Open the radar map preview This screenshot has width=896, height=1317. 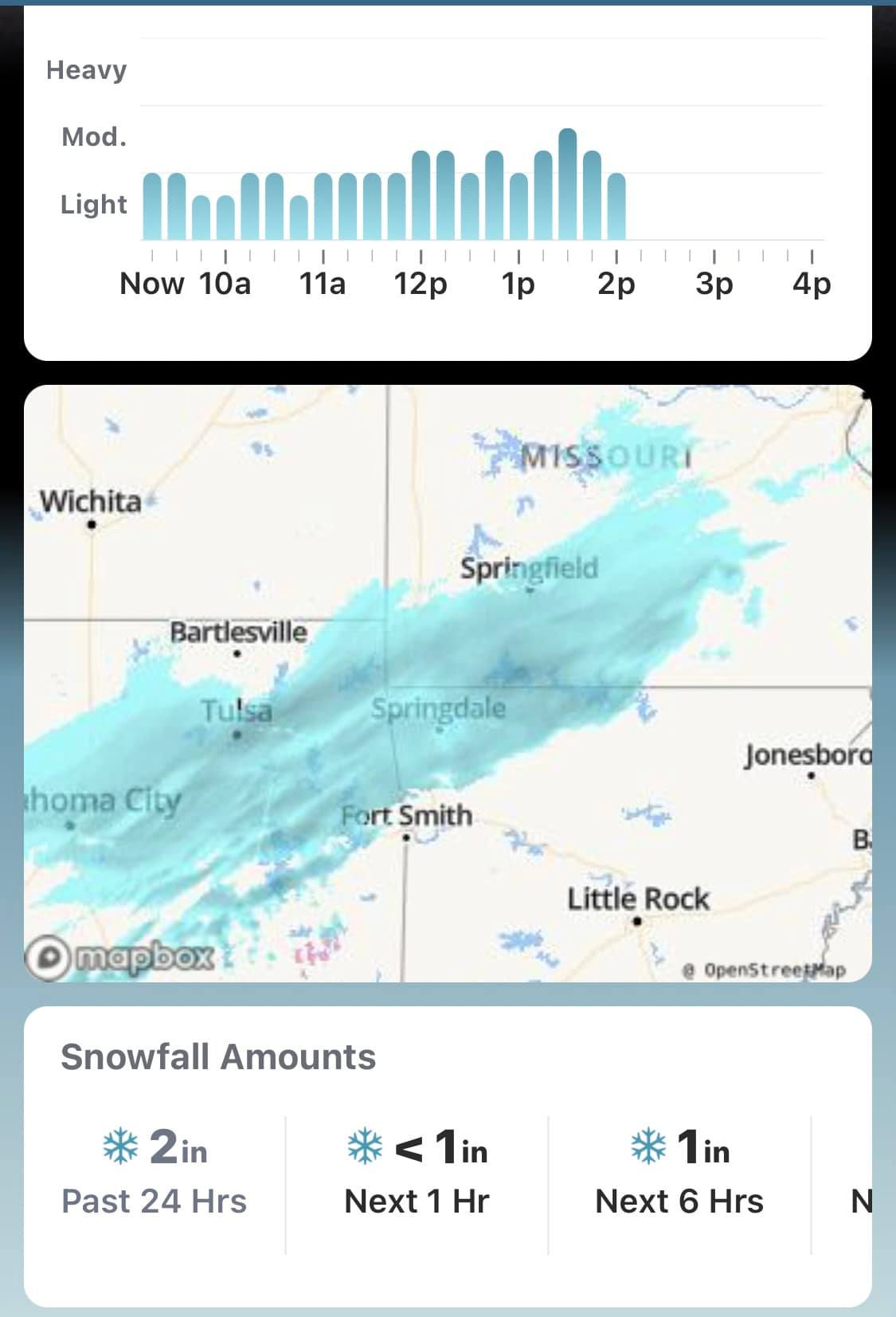(448, 683)
